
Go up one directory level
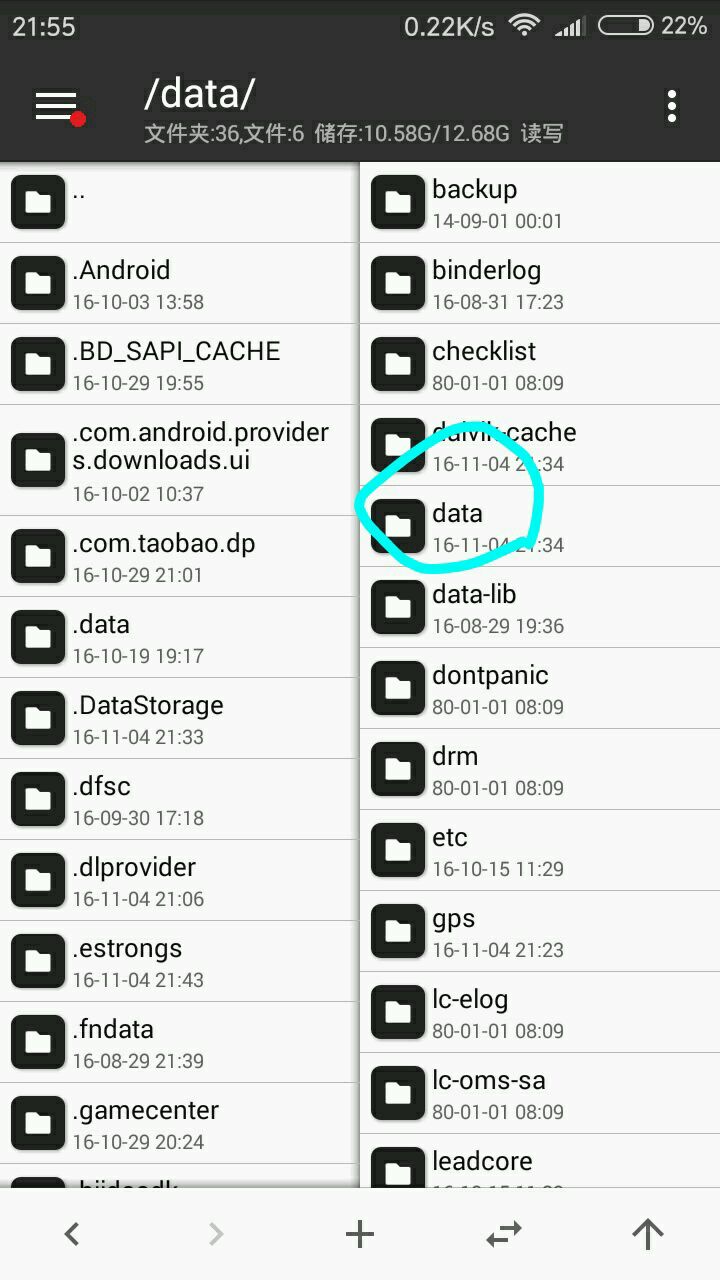[x=648, y=1234]
